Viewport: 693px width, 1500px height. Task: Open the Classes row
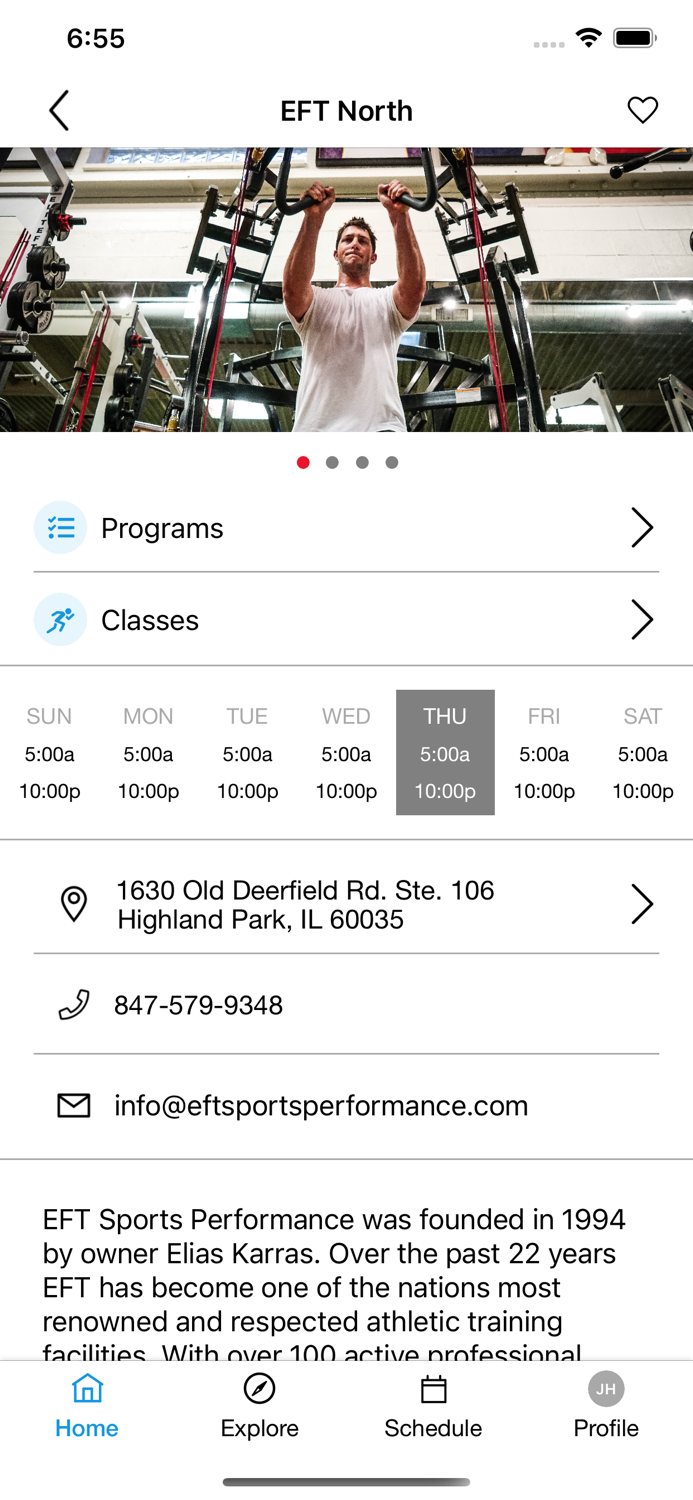tap(346, 620)
